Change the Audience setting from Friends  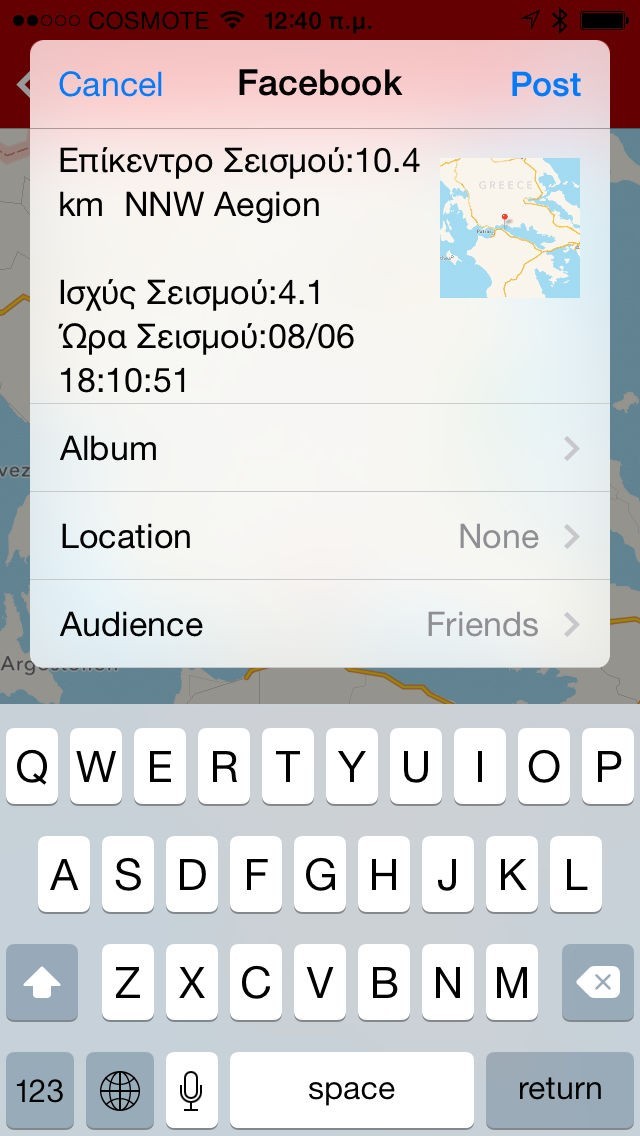(320, 625)
